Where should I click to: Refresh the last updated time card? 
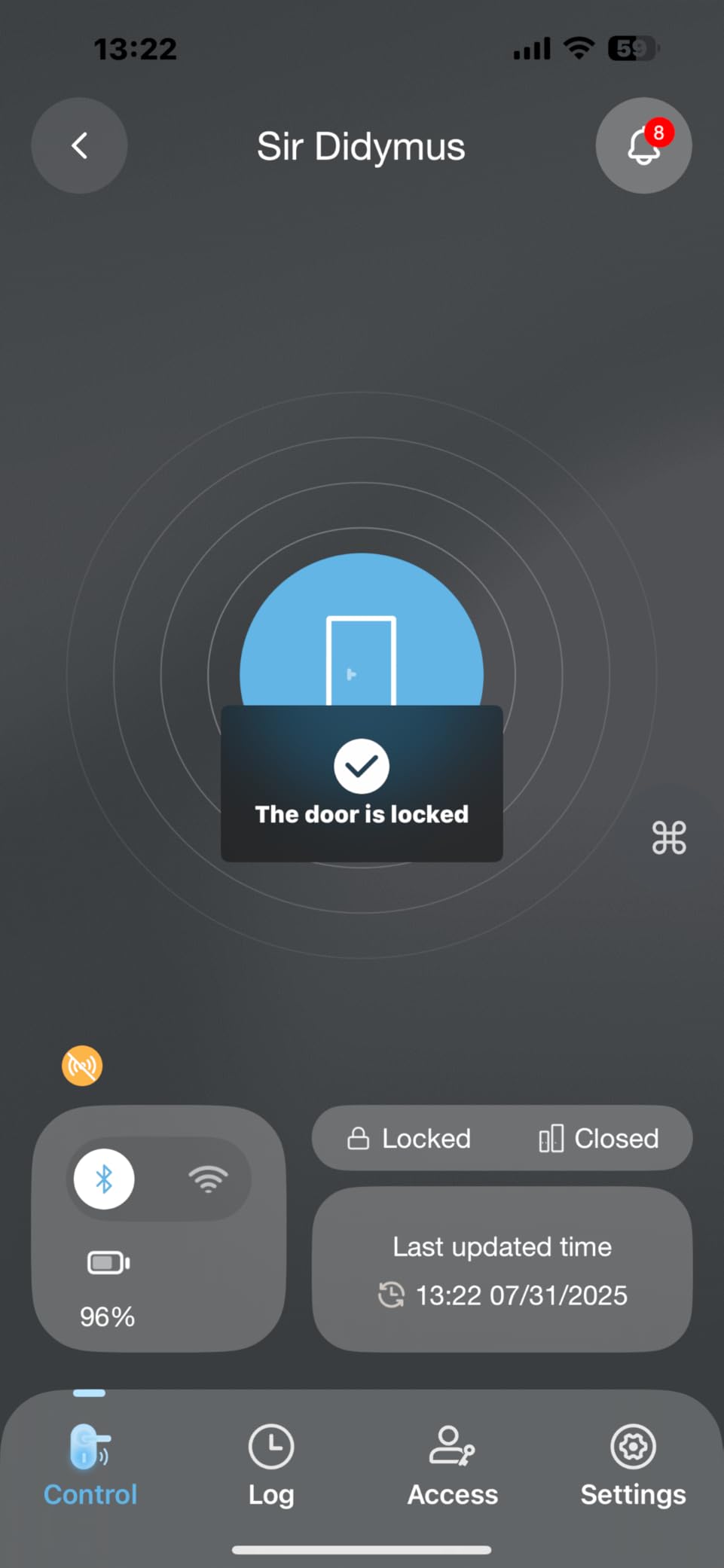point(502,1270)
